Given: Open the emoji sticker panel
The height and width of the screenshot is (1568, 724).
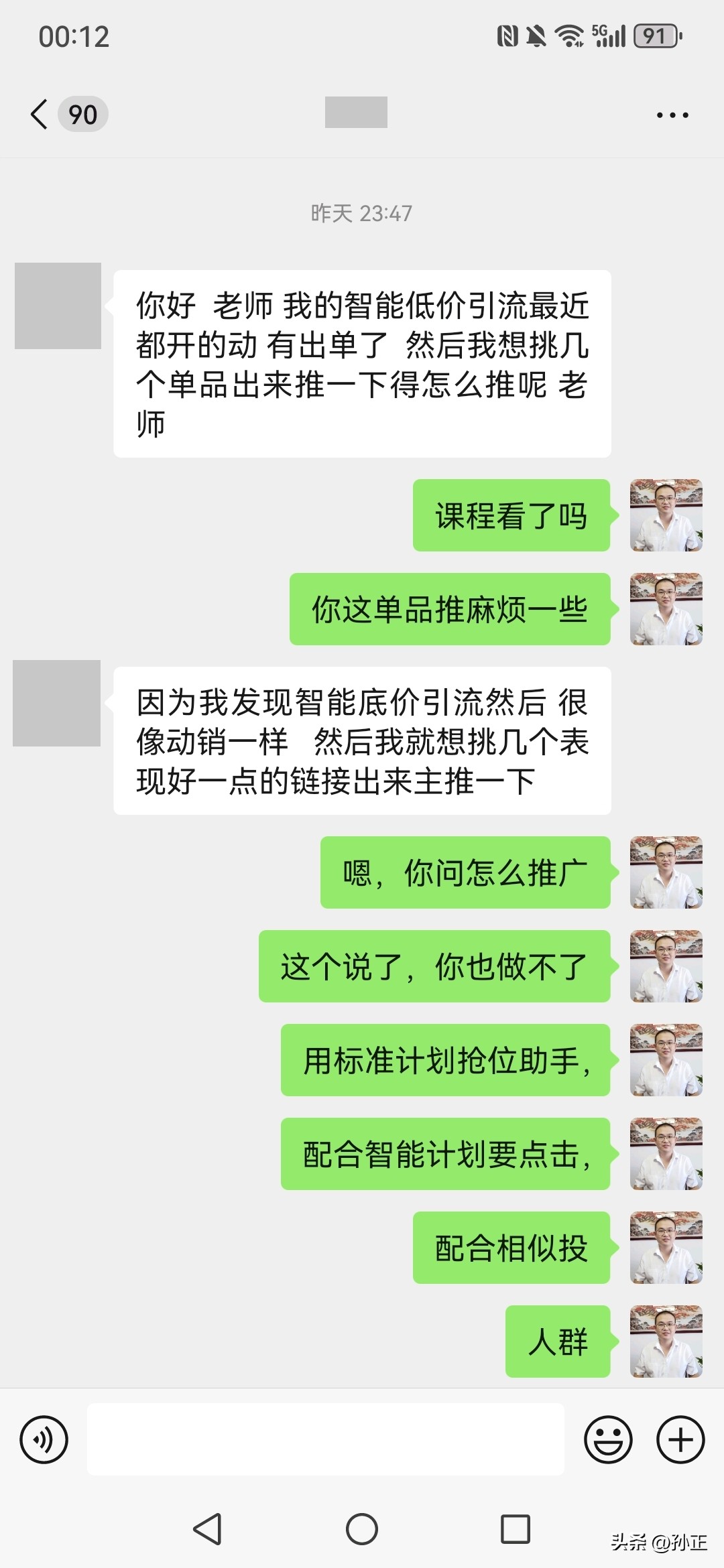Looking at the screenshot, I should point(608,1439).
